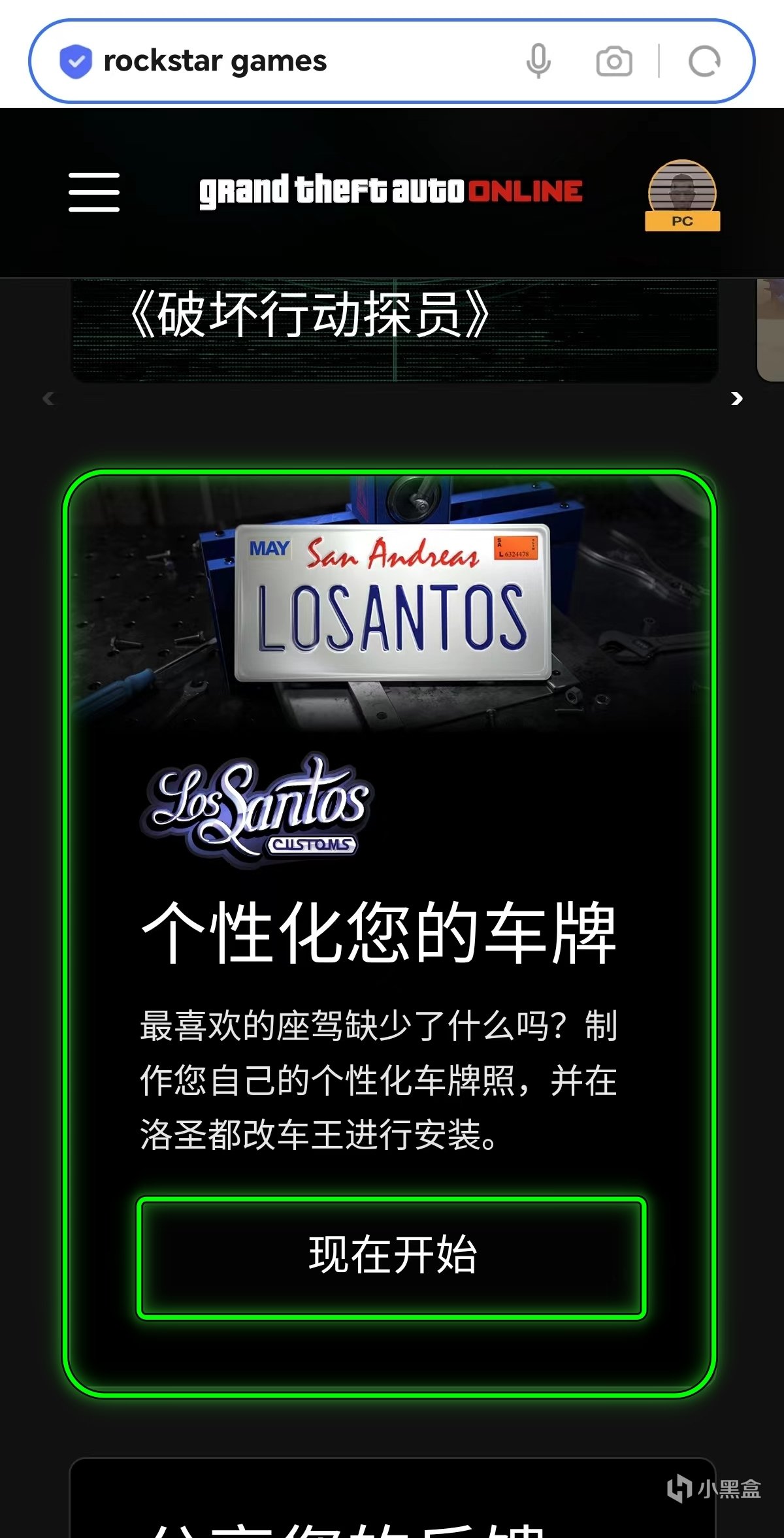784x1538 pixels.
Task: Show the next carousel slide
Action: click(x=737, y=399)
